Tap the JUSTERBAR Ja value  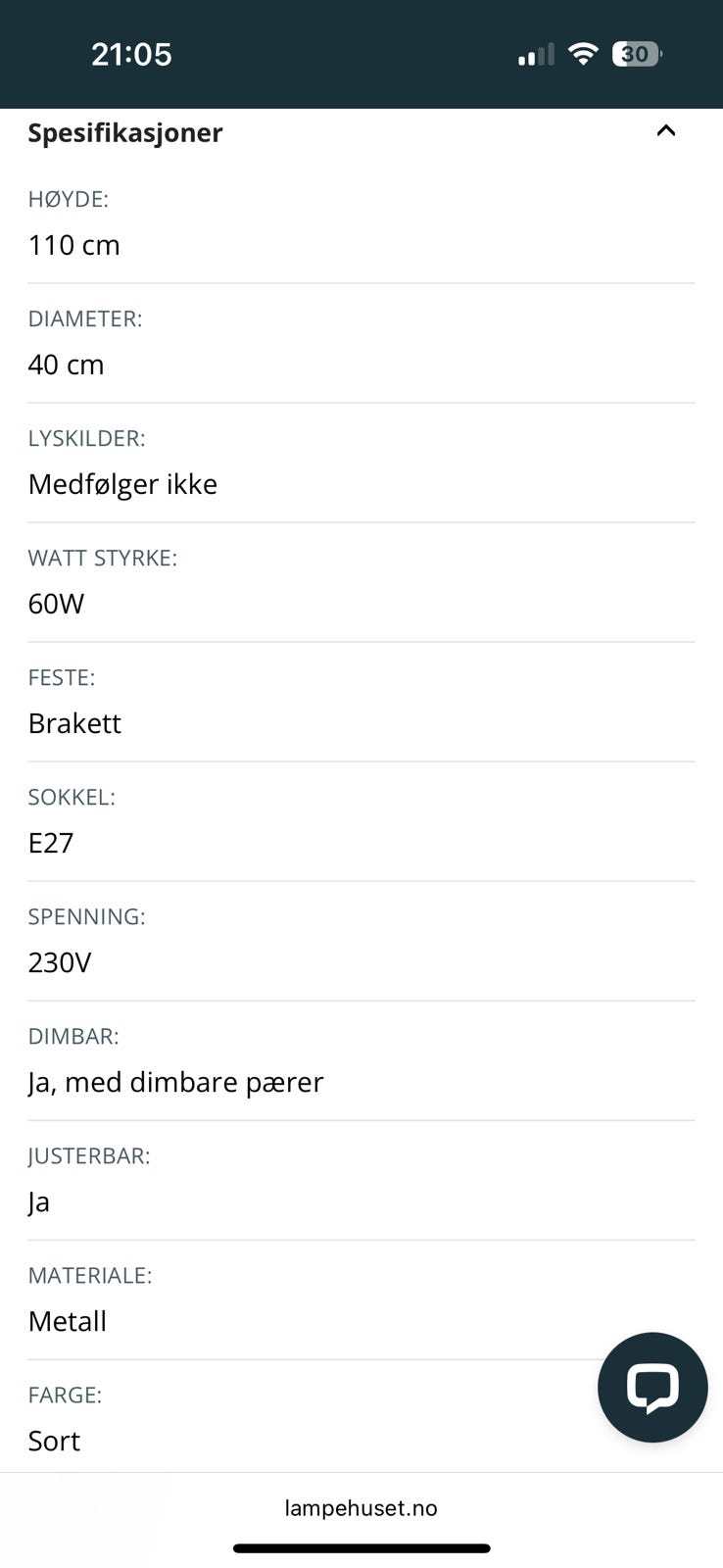pos(38,1201)
